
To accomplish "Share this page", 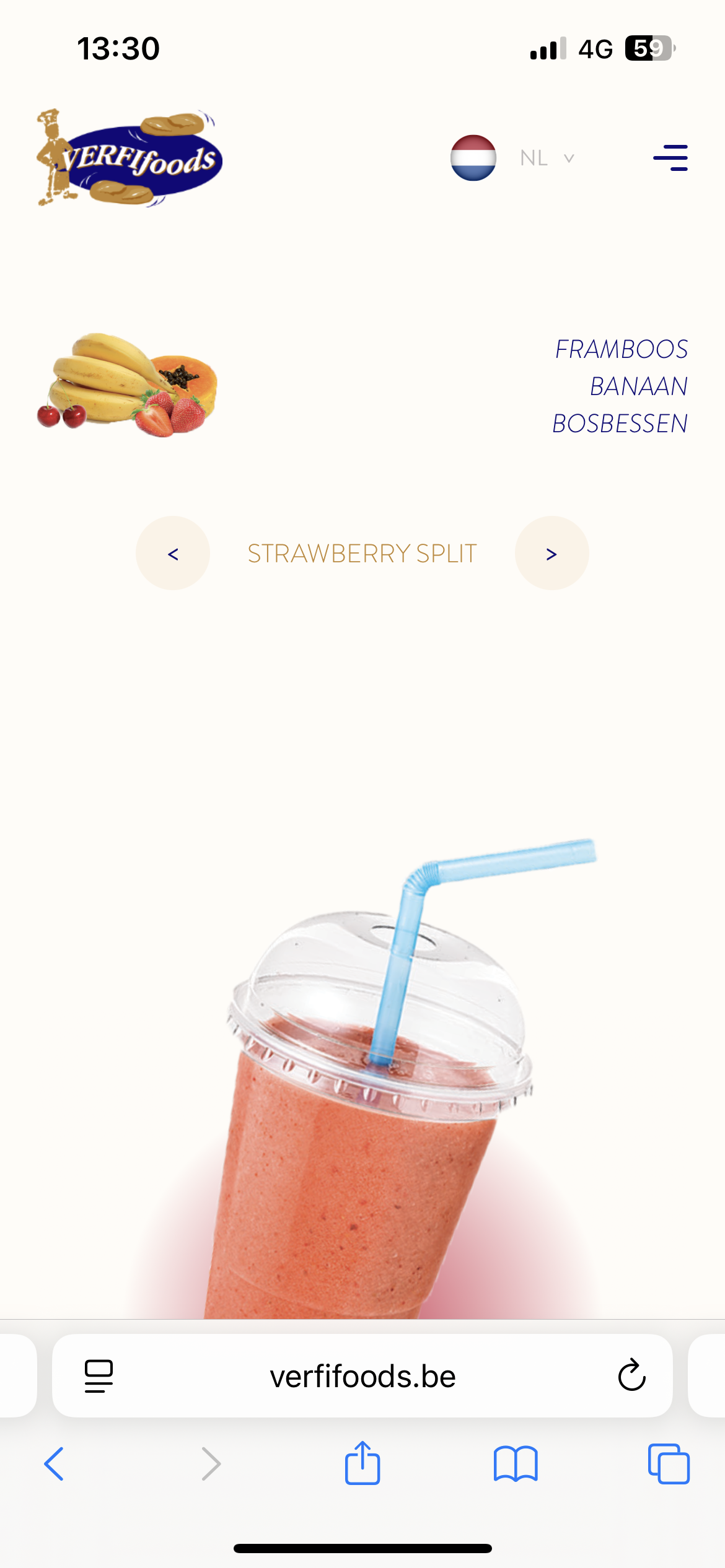I will [x=362, y=1464].
